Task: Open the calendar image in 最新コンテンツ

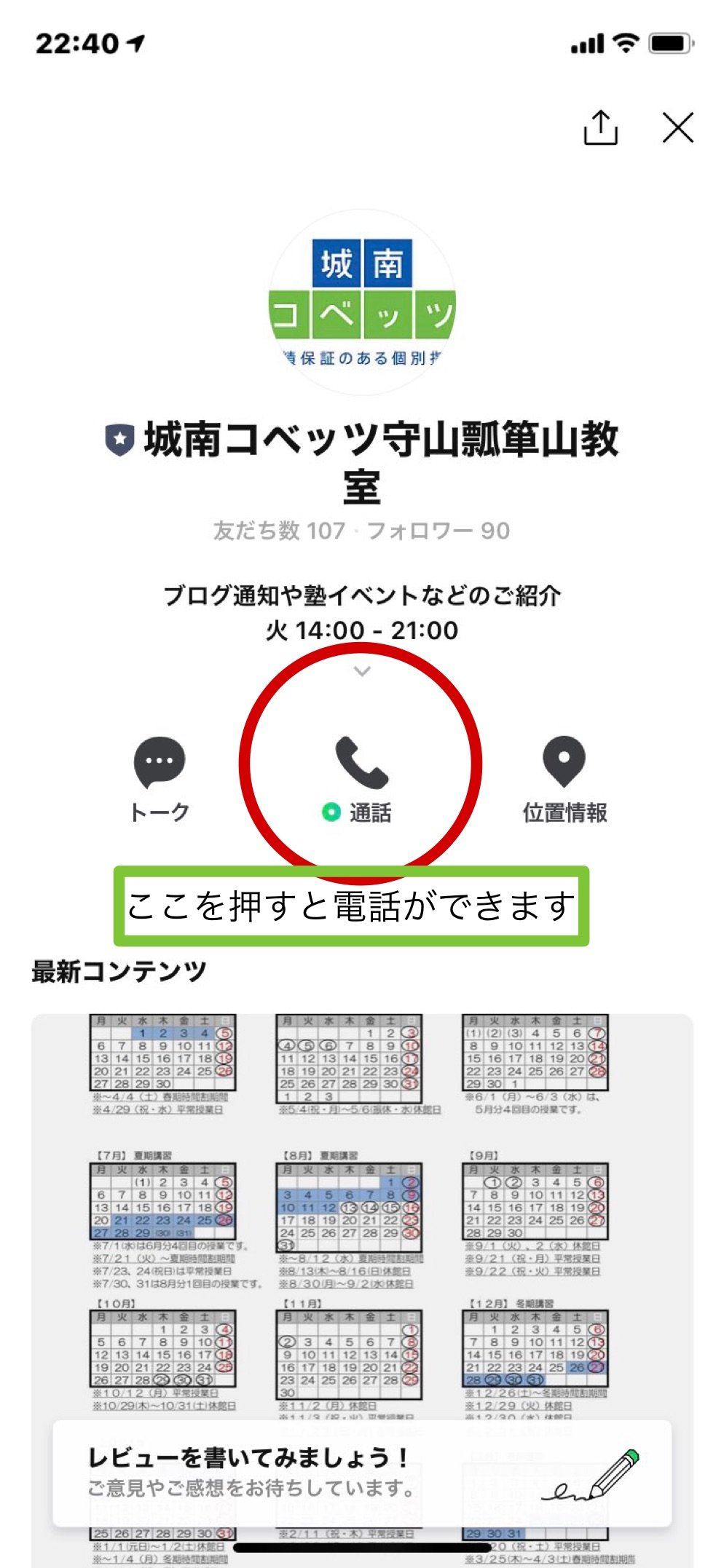Action: (362, 1216)
